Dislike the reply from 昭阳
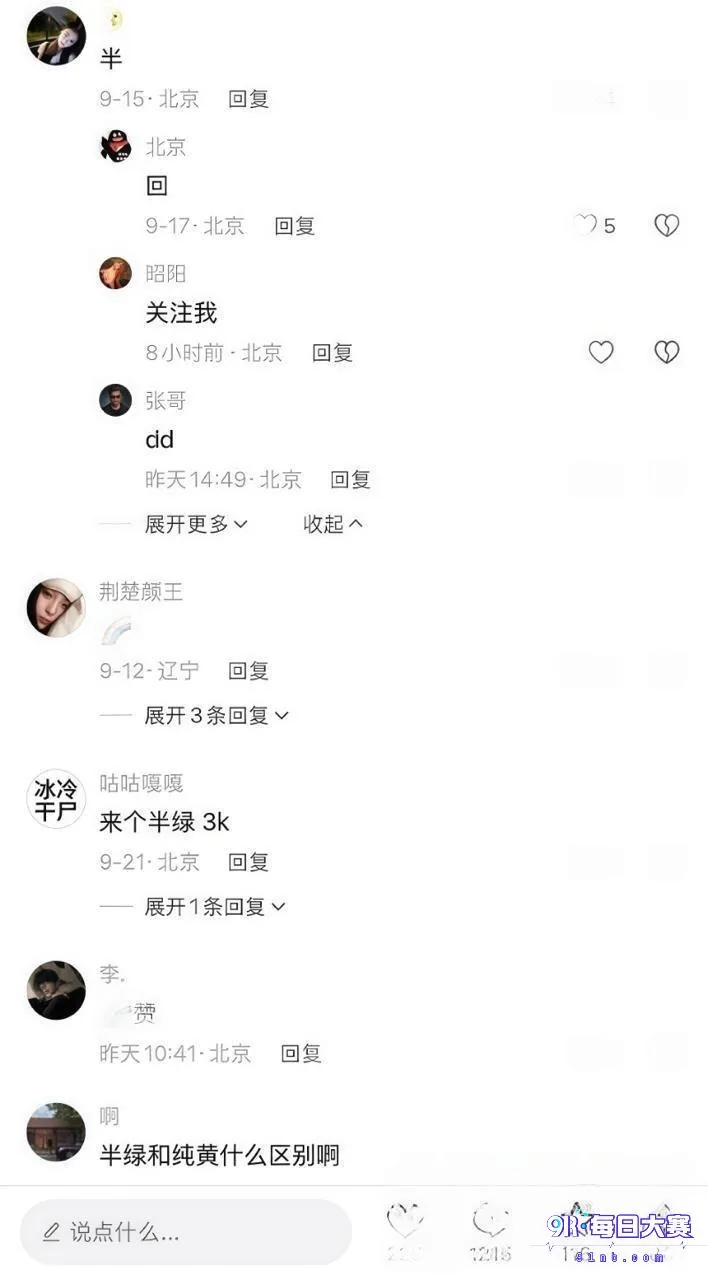708x1280 pixels. tap(667, 352)
